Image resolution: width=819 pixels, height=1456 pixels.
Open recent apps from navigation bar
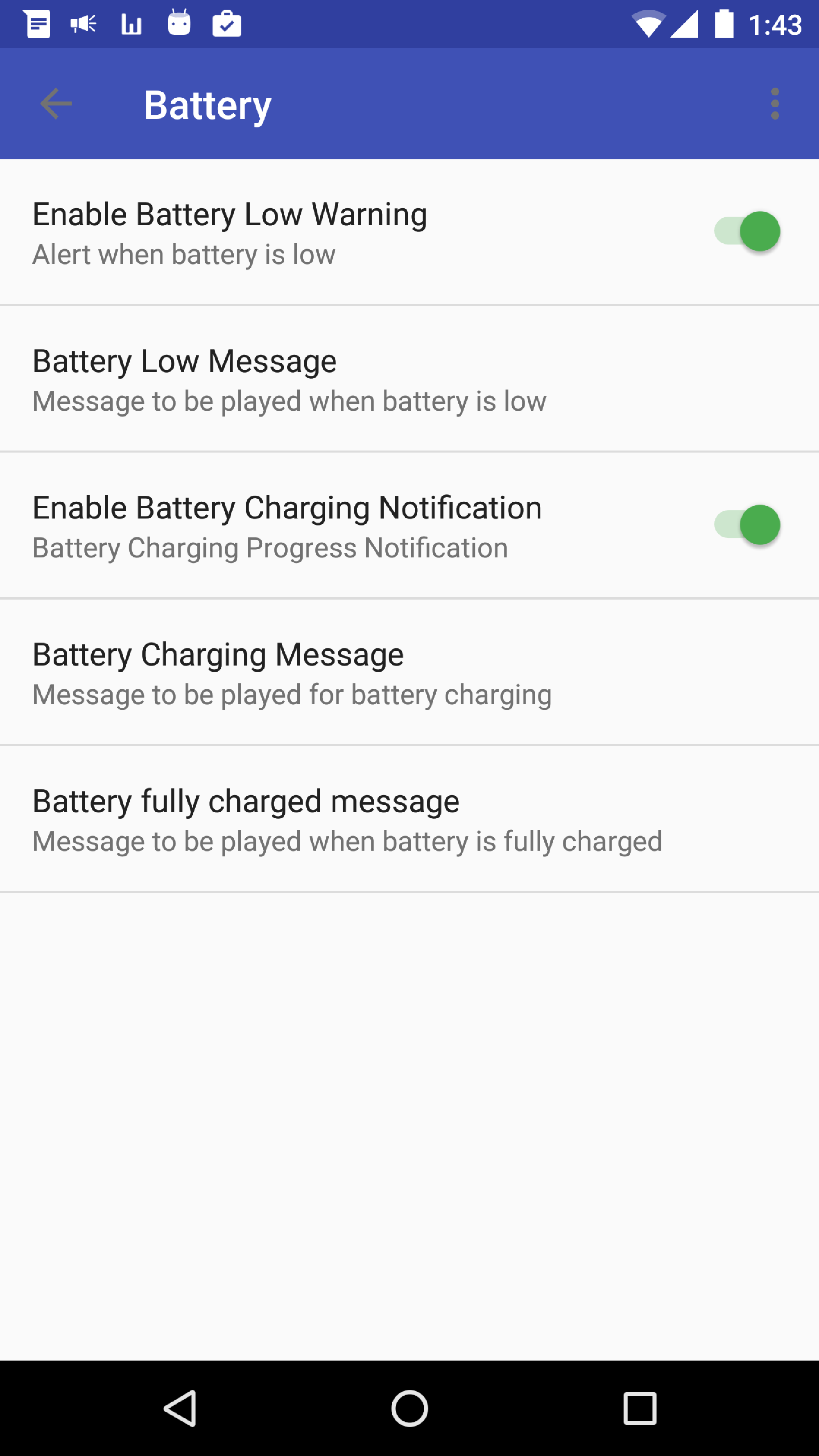(x=640, y=1408)
